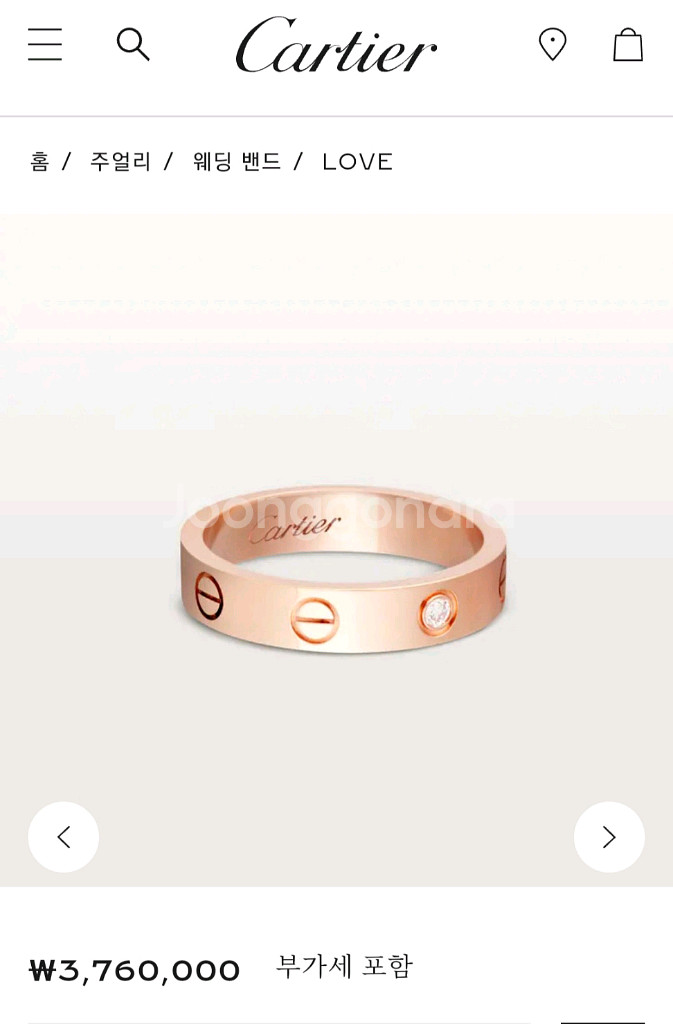Open the shopping bag
Viewport: 673px width, 1024px height.
(627, 45)
